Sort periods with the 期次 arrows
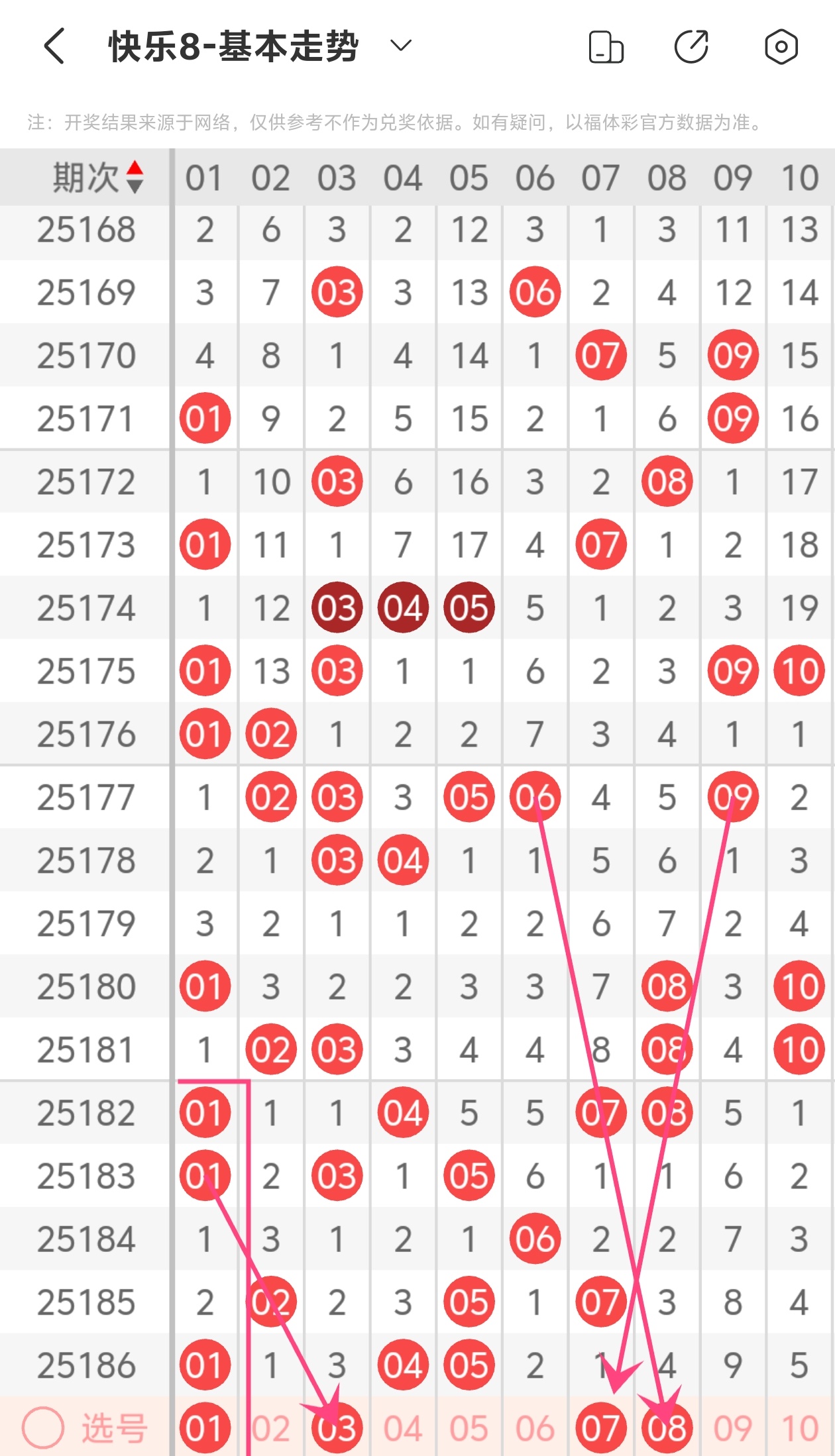The image size is (835, 1456). pos(135,177)
